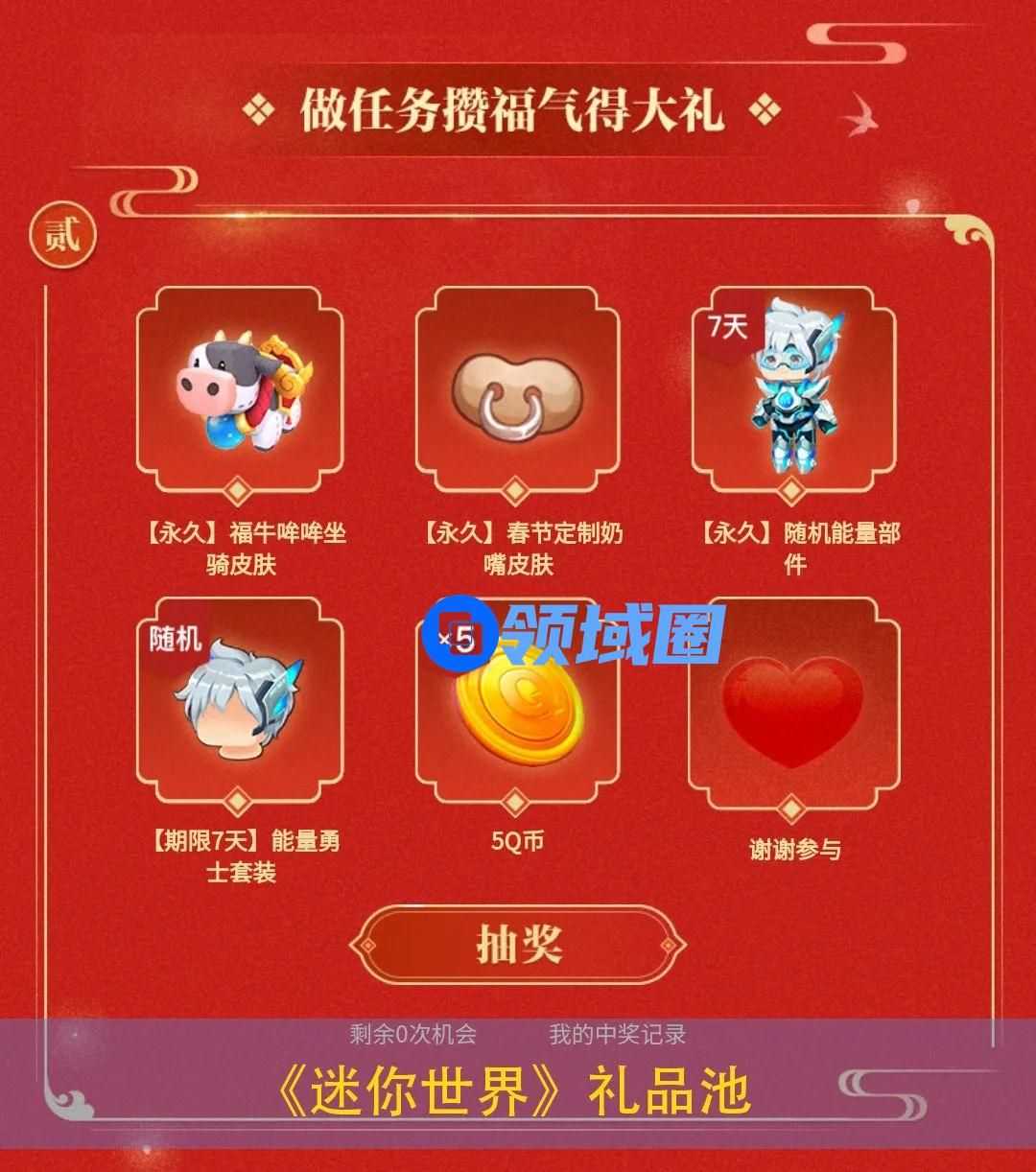Open 我的中奖记录 prize records

tap(617, 1035)
